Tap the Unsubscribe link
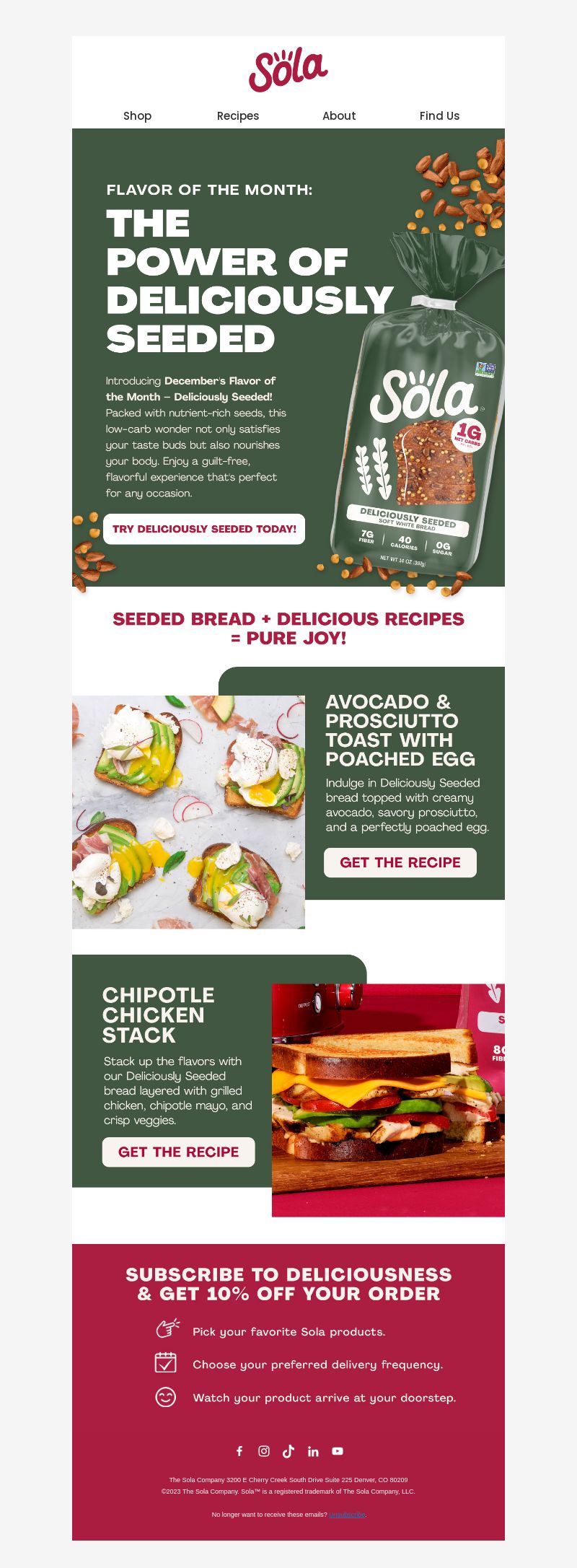Image resolution: width=577 pixels, height=1568 pixels. coord(347,1515)
